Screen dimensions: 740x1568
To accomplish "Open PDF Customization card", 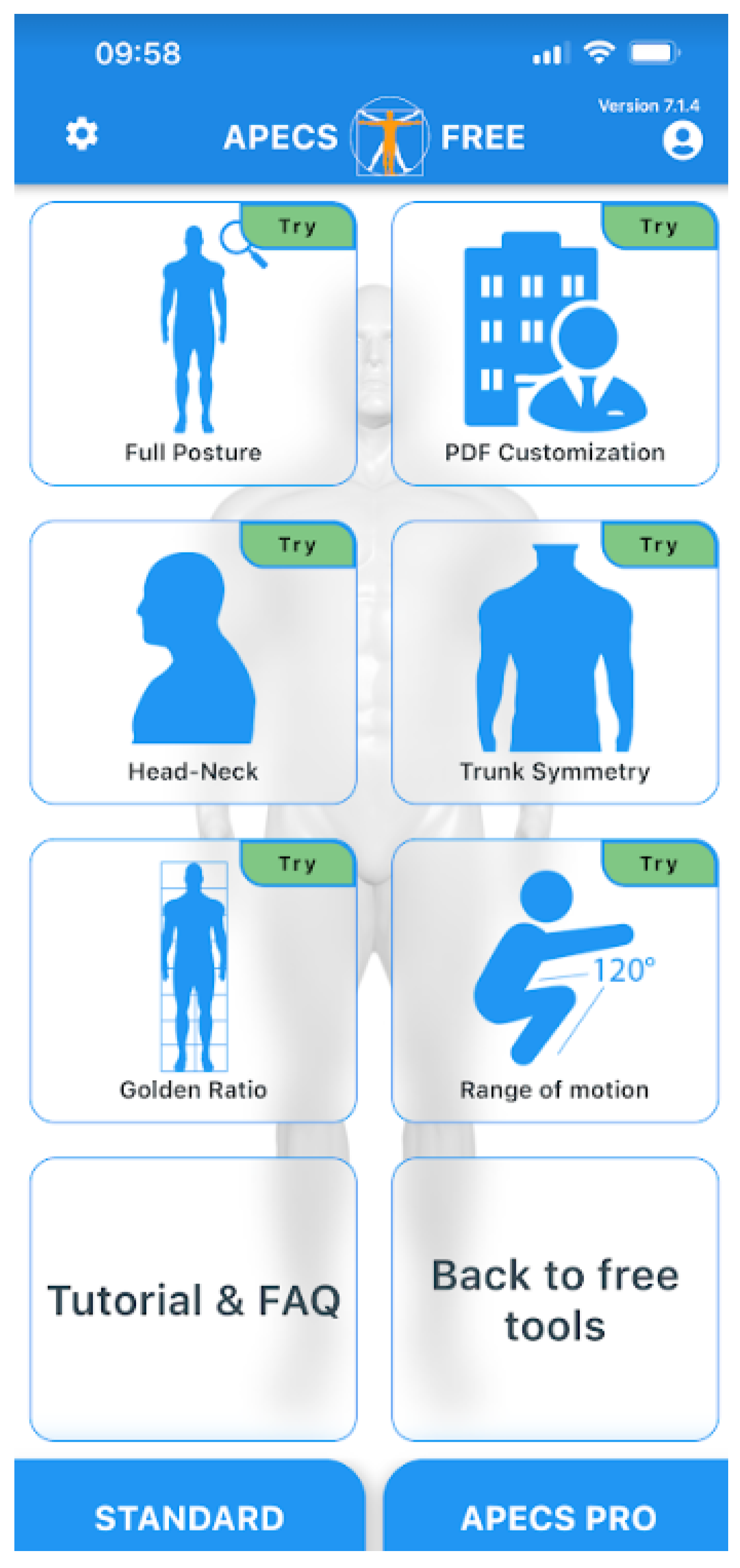I will tap(555, 344).
